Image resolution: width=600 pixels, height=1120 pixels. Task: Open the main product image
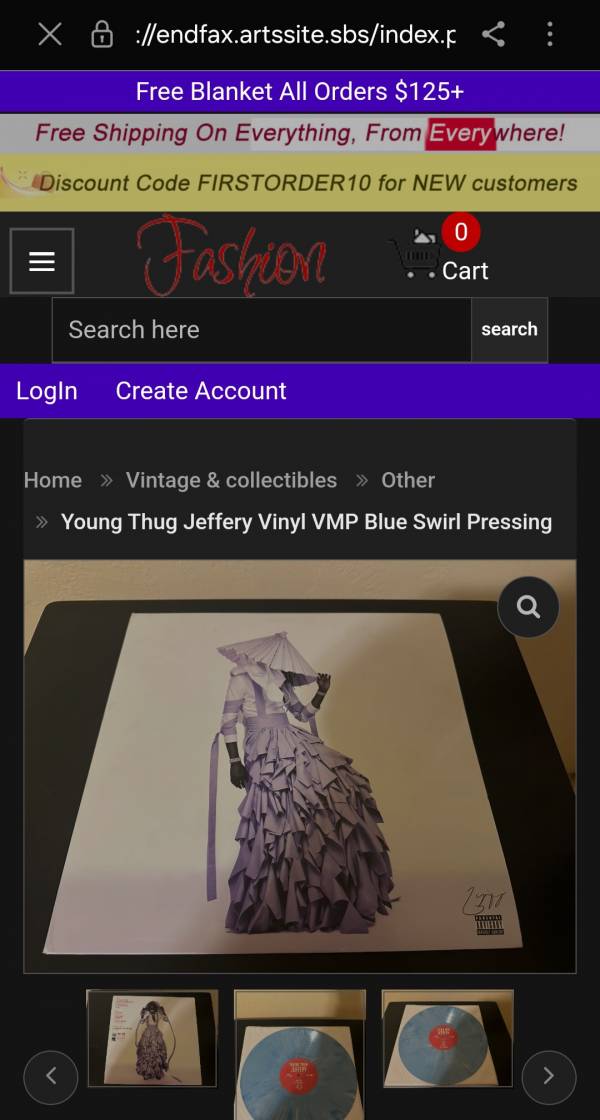(x=300, y=766)
